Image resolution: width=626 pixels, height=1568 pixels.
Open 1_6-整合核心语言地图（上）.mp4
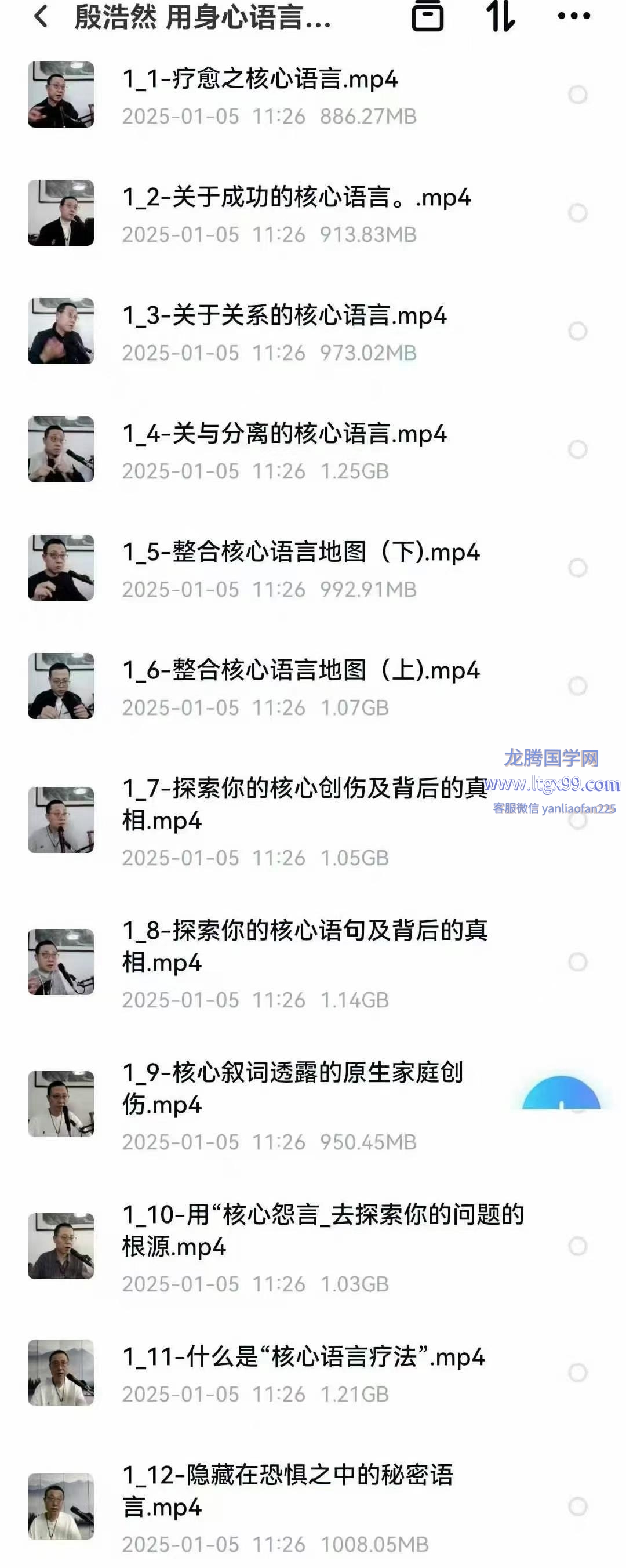300,671
